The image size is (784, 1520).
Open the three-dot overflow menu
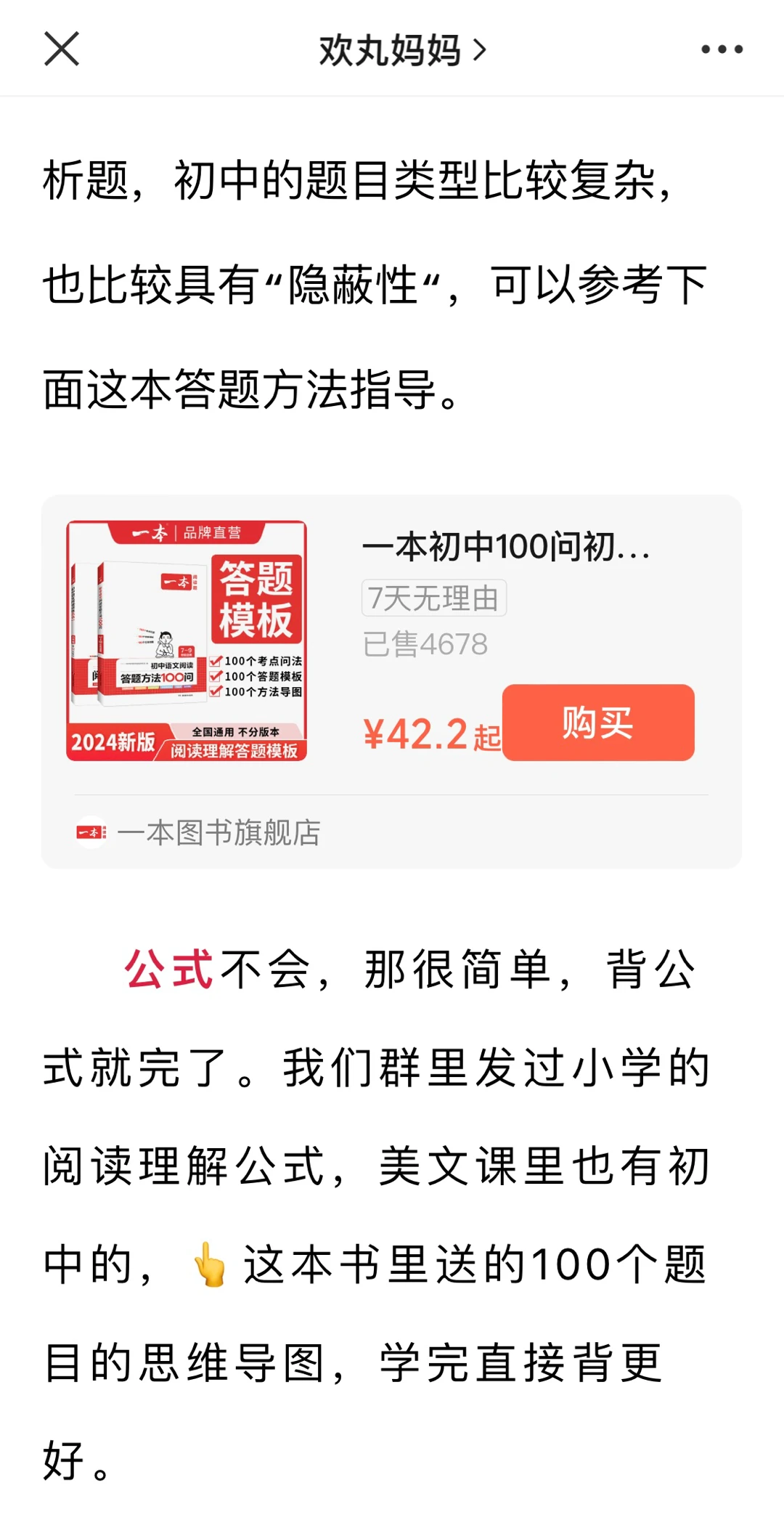coord(722,49)
